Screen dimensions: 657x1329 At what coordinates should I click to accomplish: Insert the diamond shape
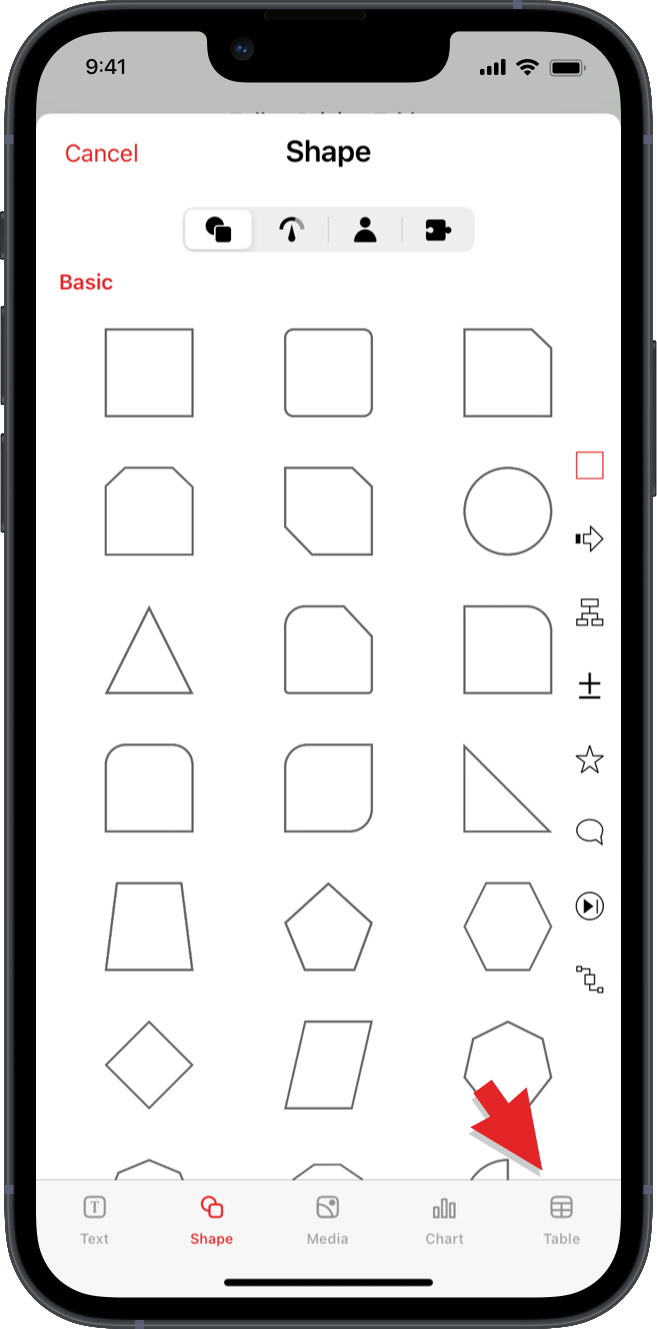pyautogui.click(x=149, y=1064)
